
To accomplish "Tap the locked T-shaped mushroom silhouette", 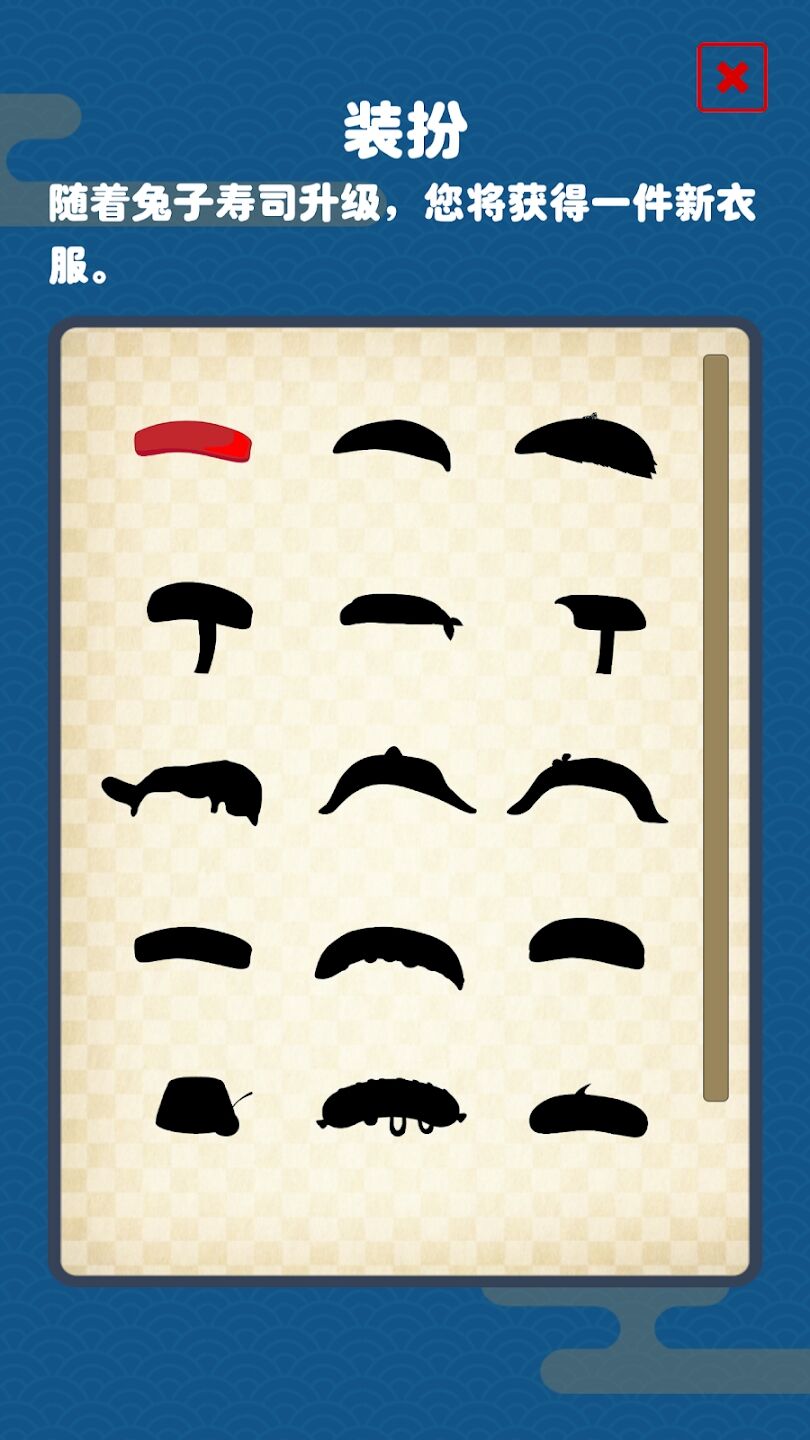I will pos(199,624).
